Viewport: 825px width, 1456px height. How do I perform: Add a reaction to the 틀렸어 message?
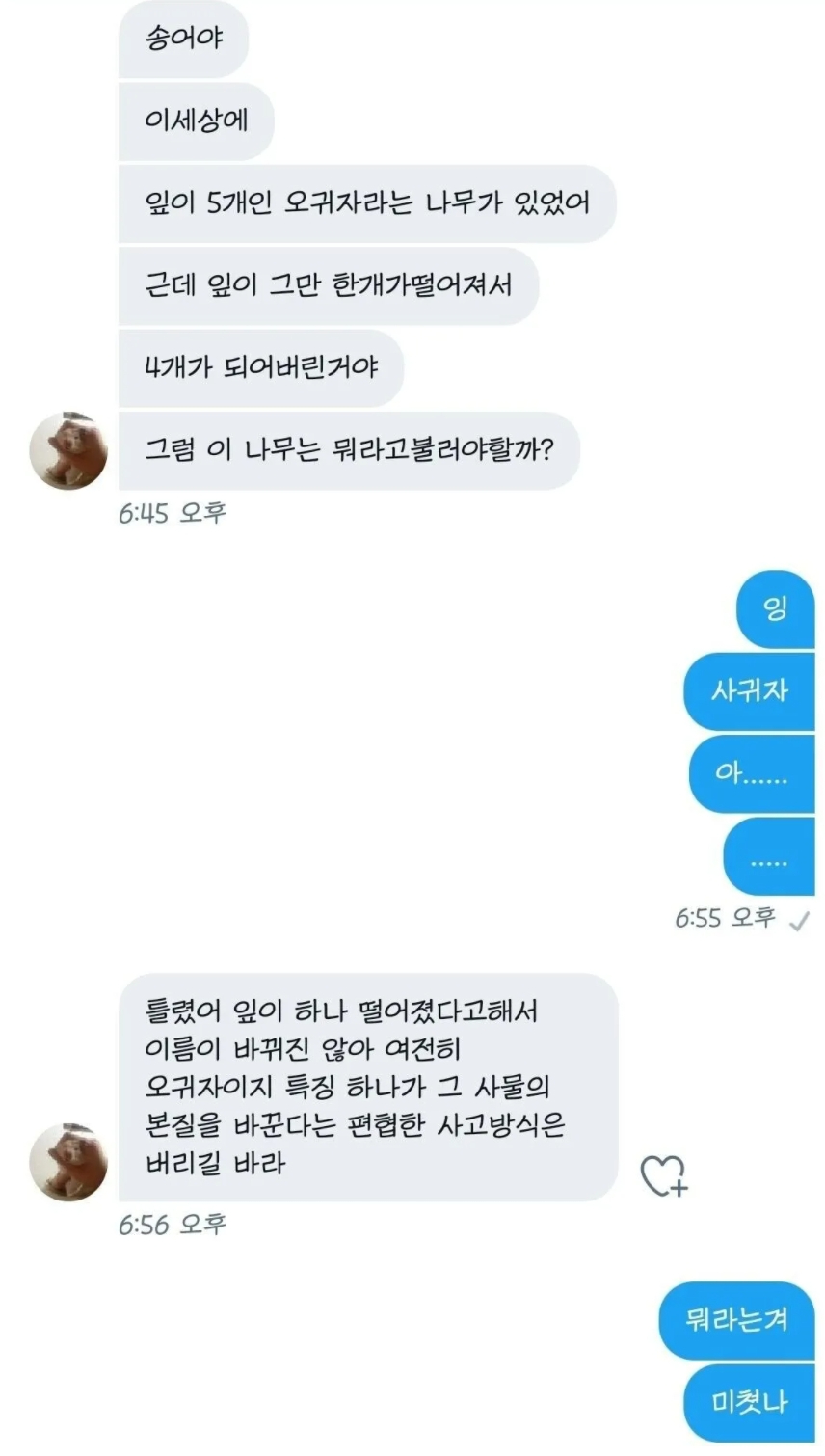(x=663, y=1175)
